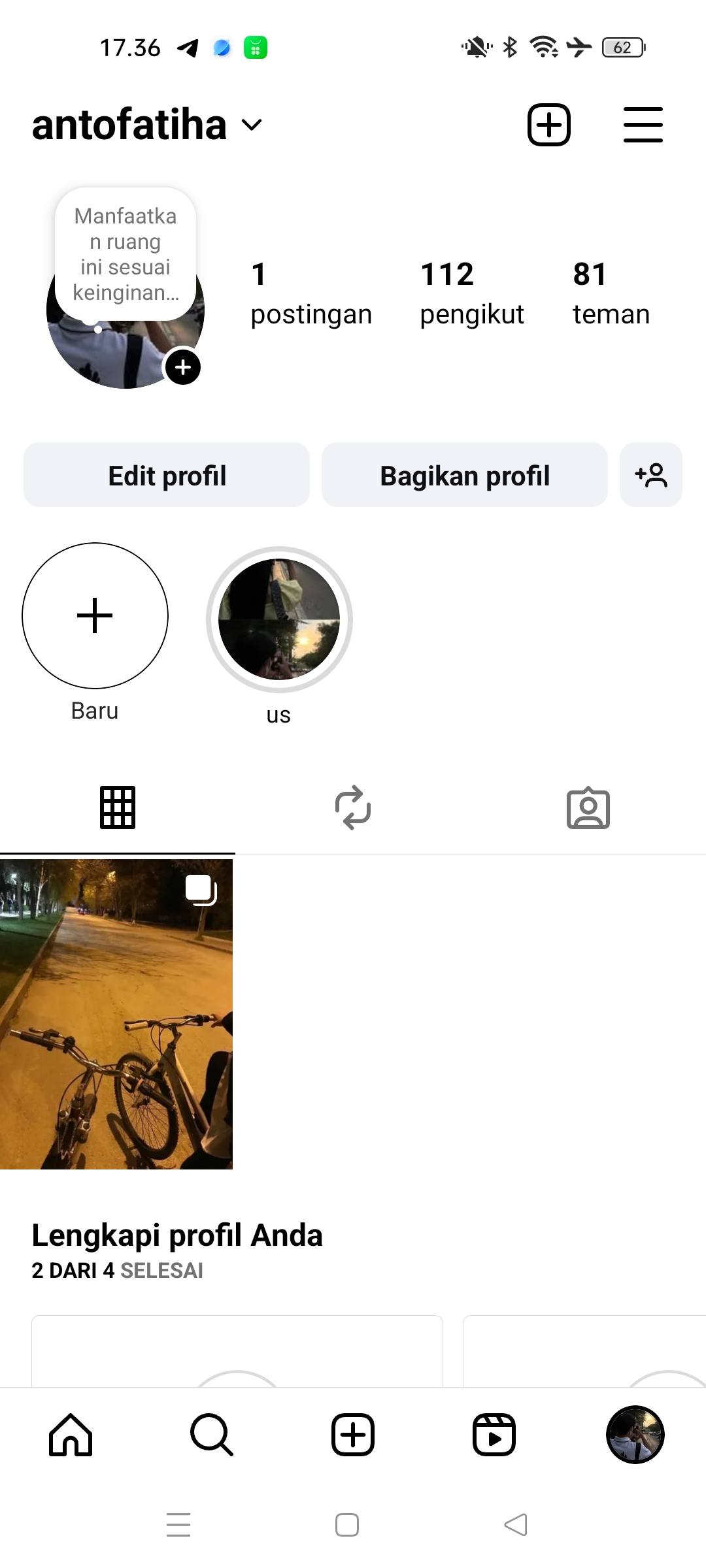Open the bicycle carousel post
The width and height of the screenshot is (706, 1568).
pyautogui.click(x=116, y=1014)
